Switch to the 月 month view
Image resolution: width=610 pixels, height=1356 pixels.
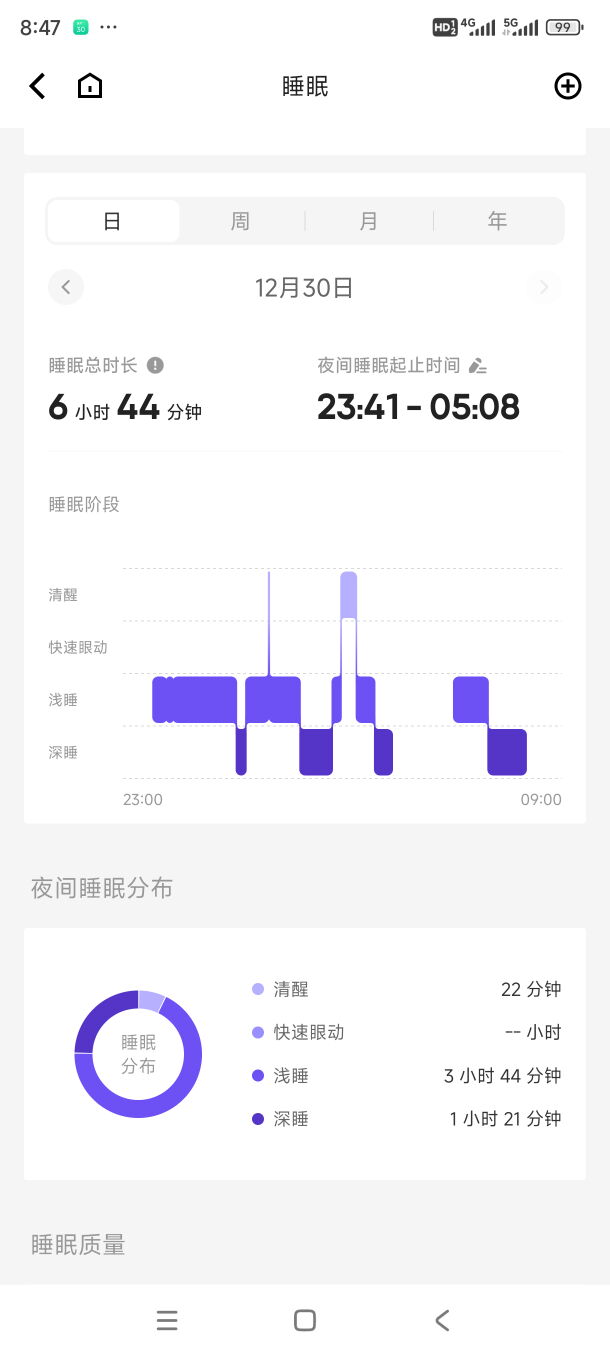[x=369, y=221]
